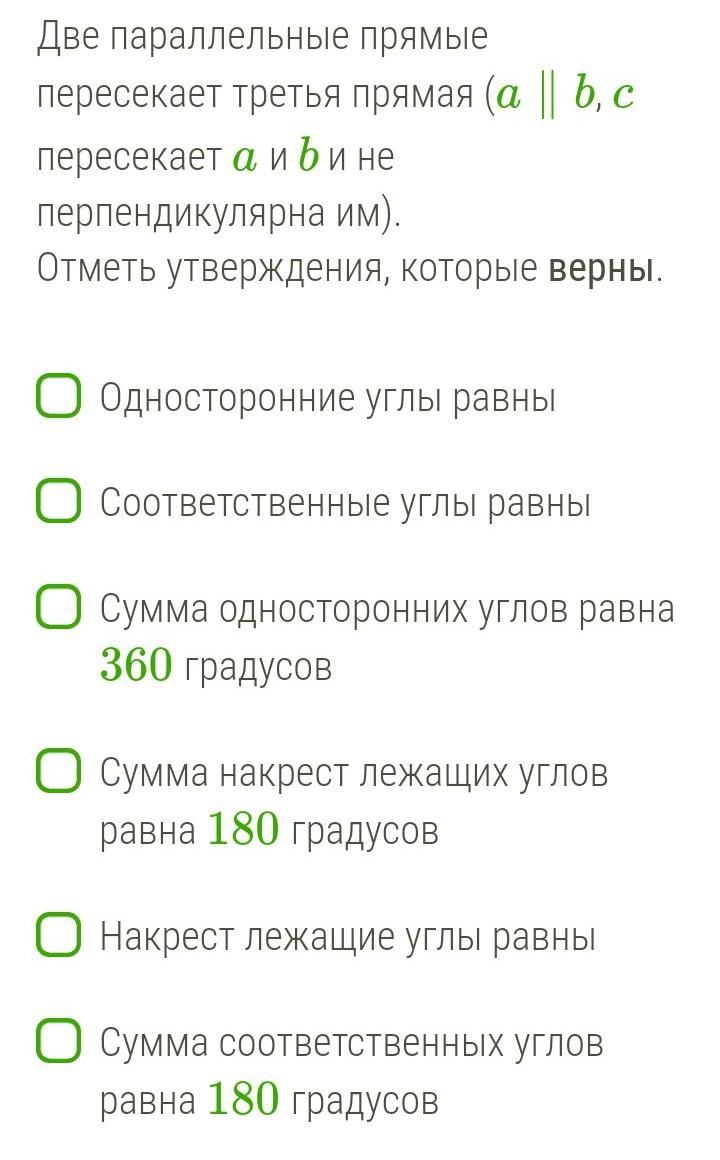Select 'Соответственные углы равны' option
720x1160 pixels.
coord(58,501)
